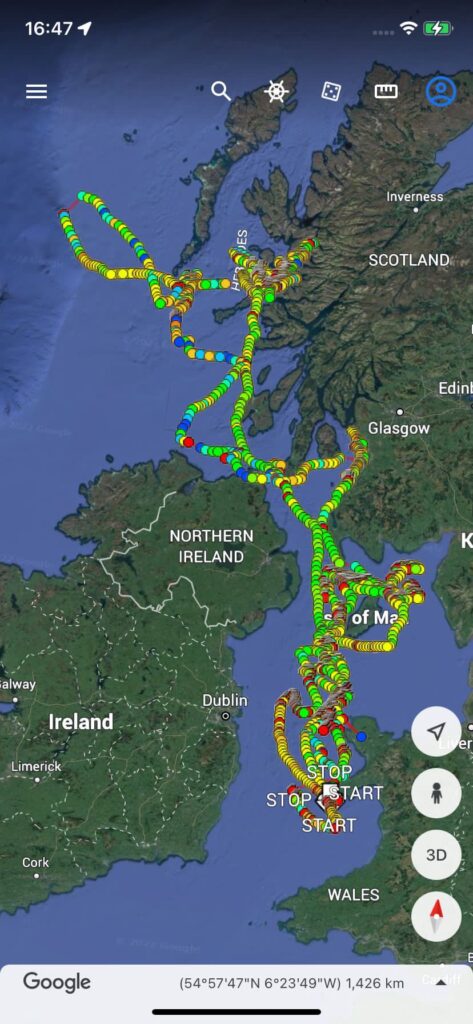Open the account profile icon

(441, 91)
